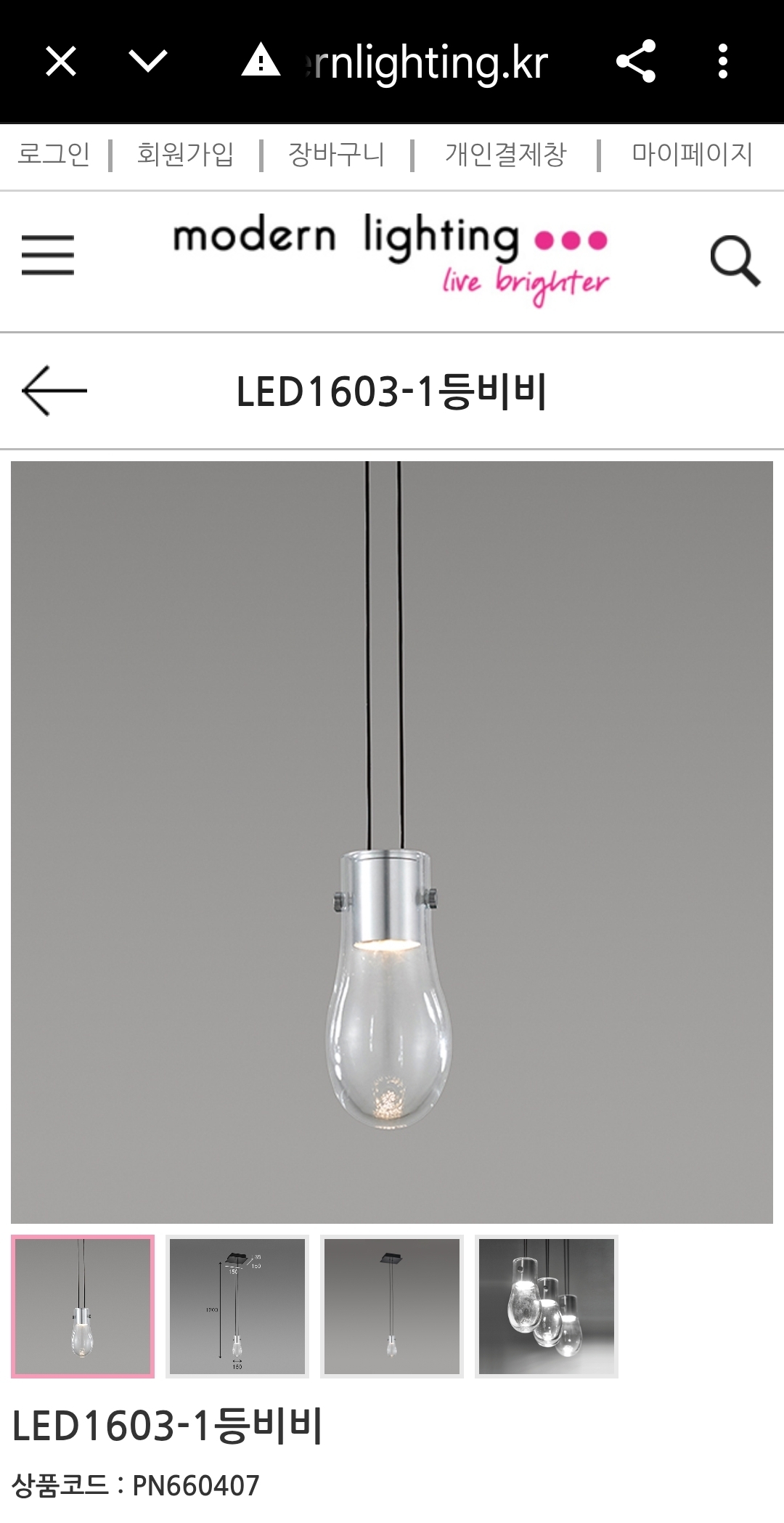Tap the site security warning icon

[x=261, y=61]
